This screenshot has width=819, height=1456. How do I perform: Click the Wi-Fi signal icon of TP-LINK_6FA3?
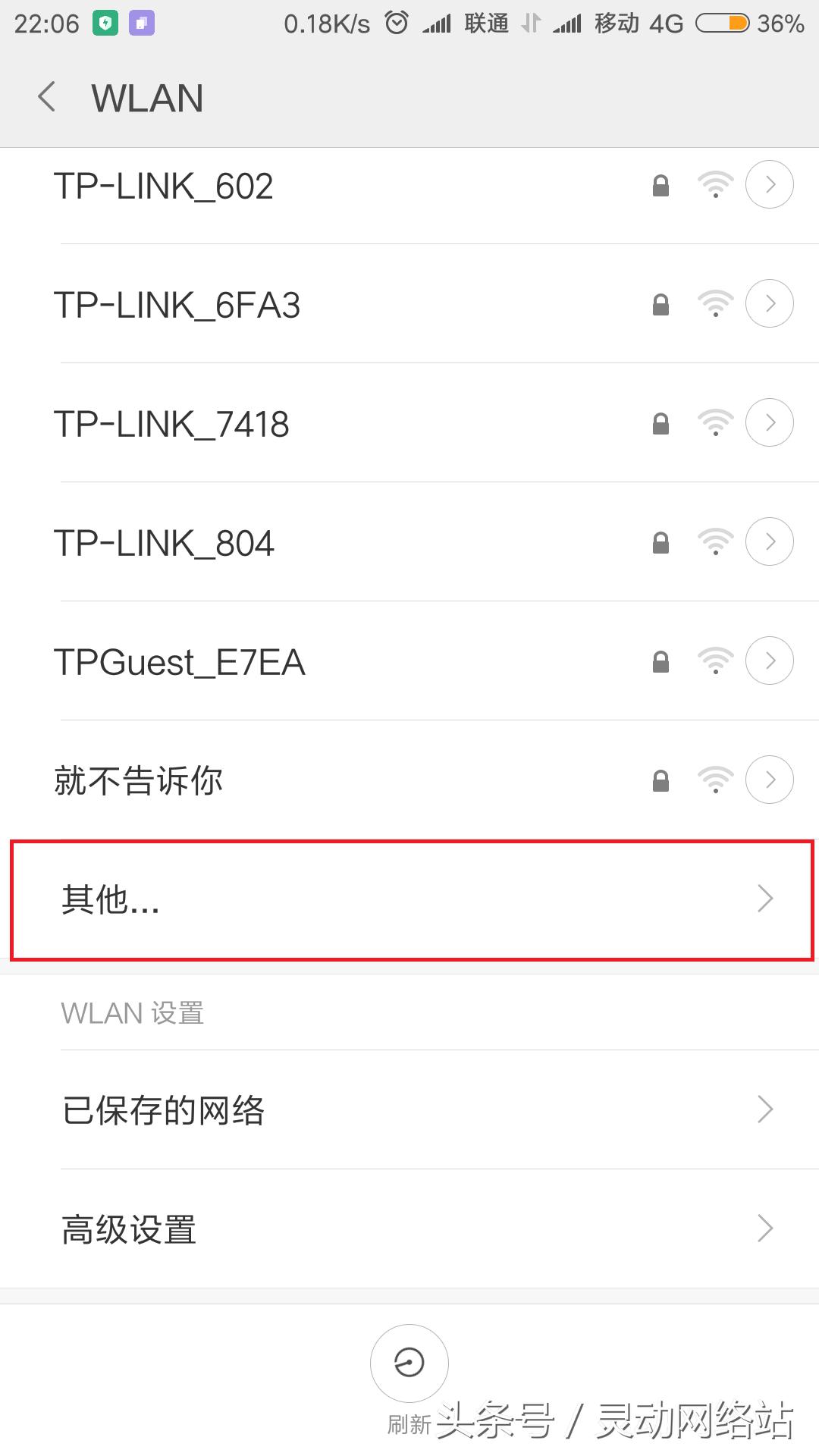point(715,303)
